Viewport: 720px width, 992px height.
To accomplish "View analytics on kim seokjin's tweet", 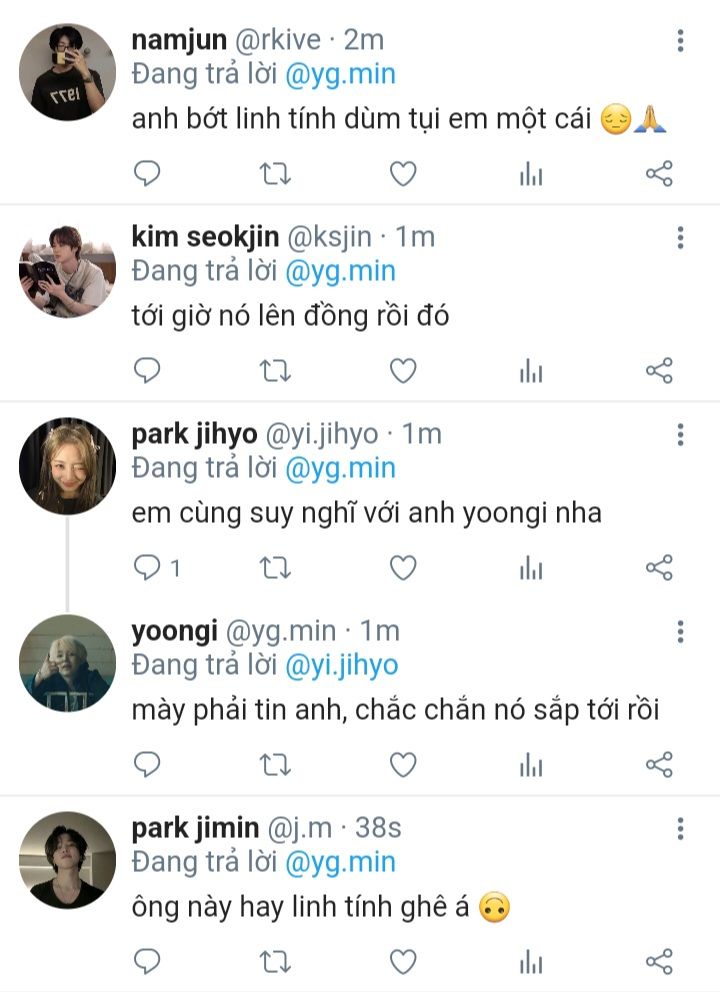I will click(x=531, y=371).
